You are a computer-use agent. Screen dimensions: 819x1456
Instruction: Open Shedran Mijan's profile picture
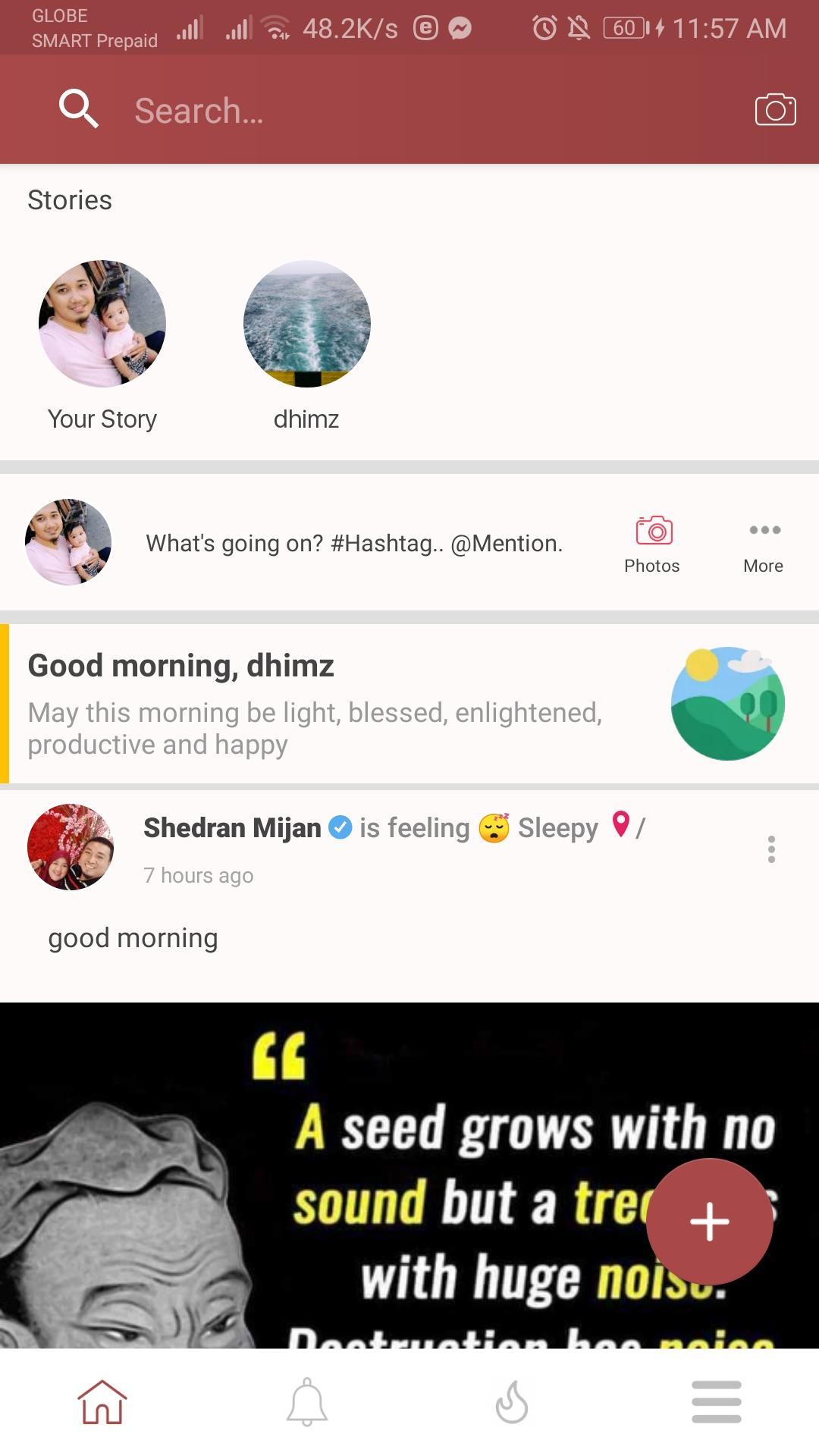coord(71,847)
